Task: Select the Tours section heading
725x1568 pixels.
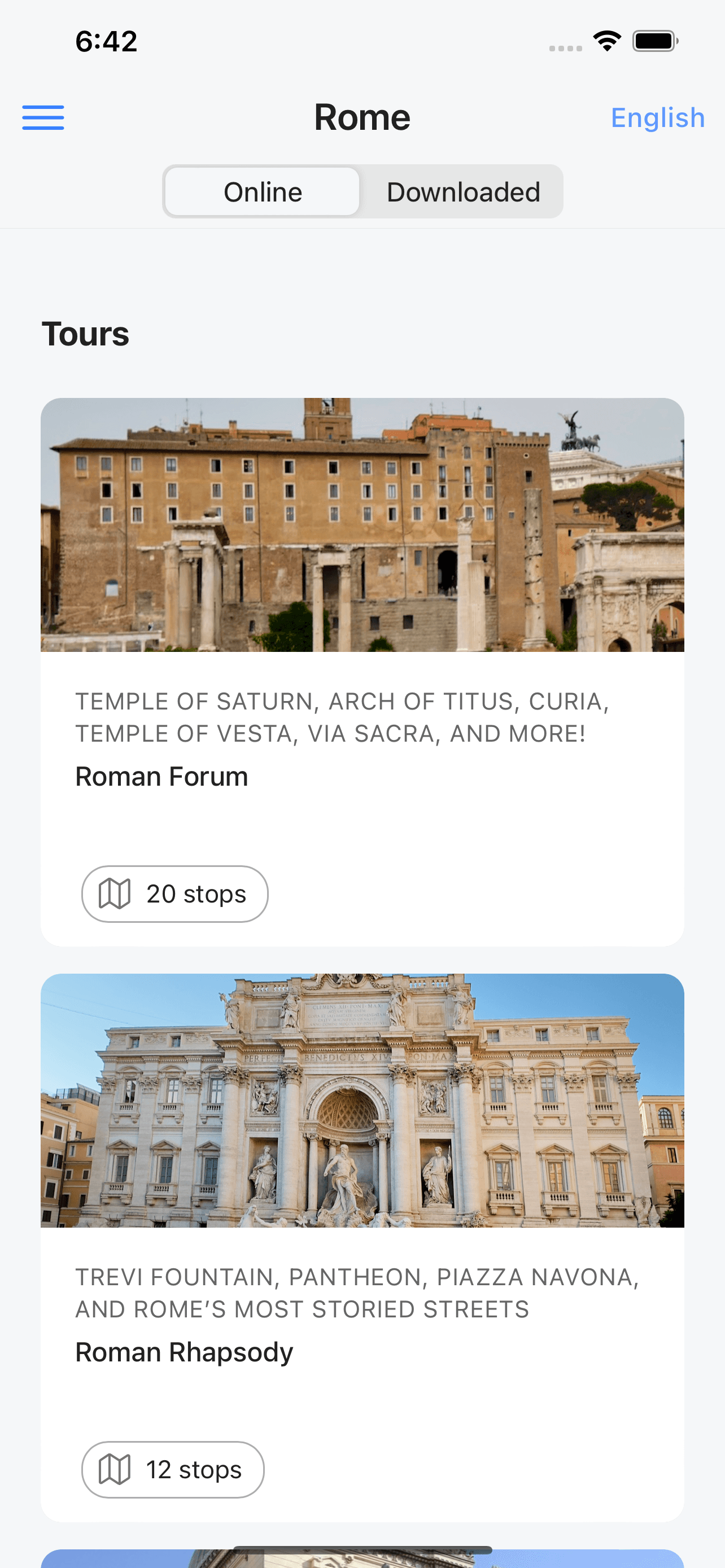Action: 85,334
